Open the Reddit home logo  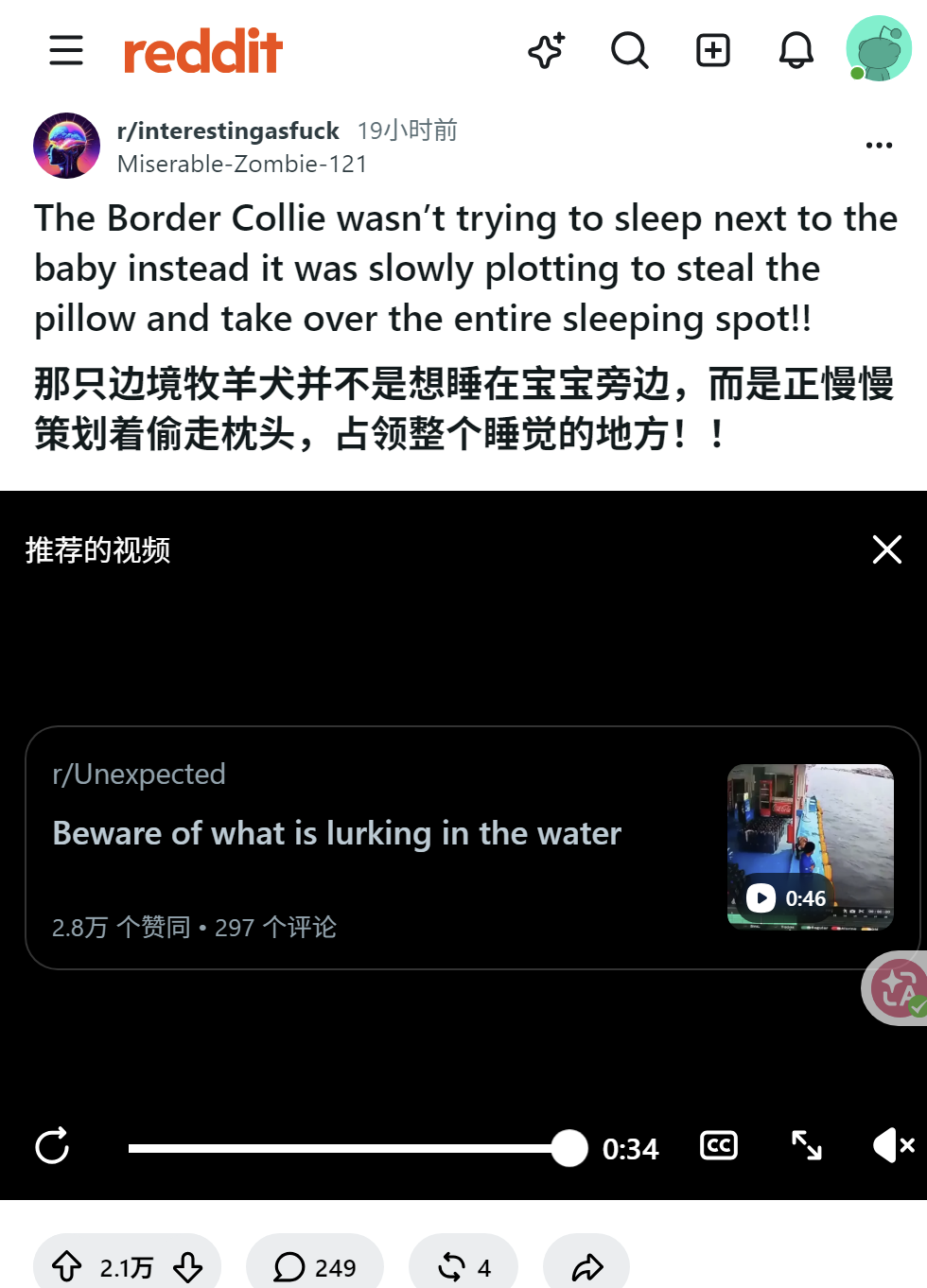(x=203, y=51)
